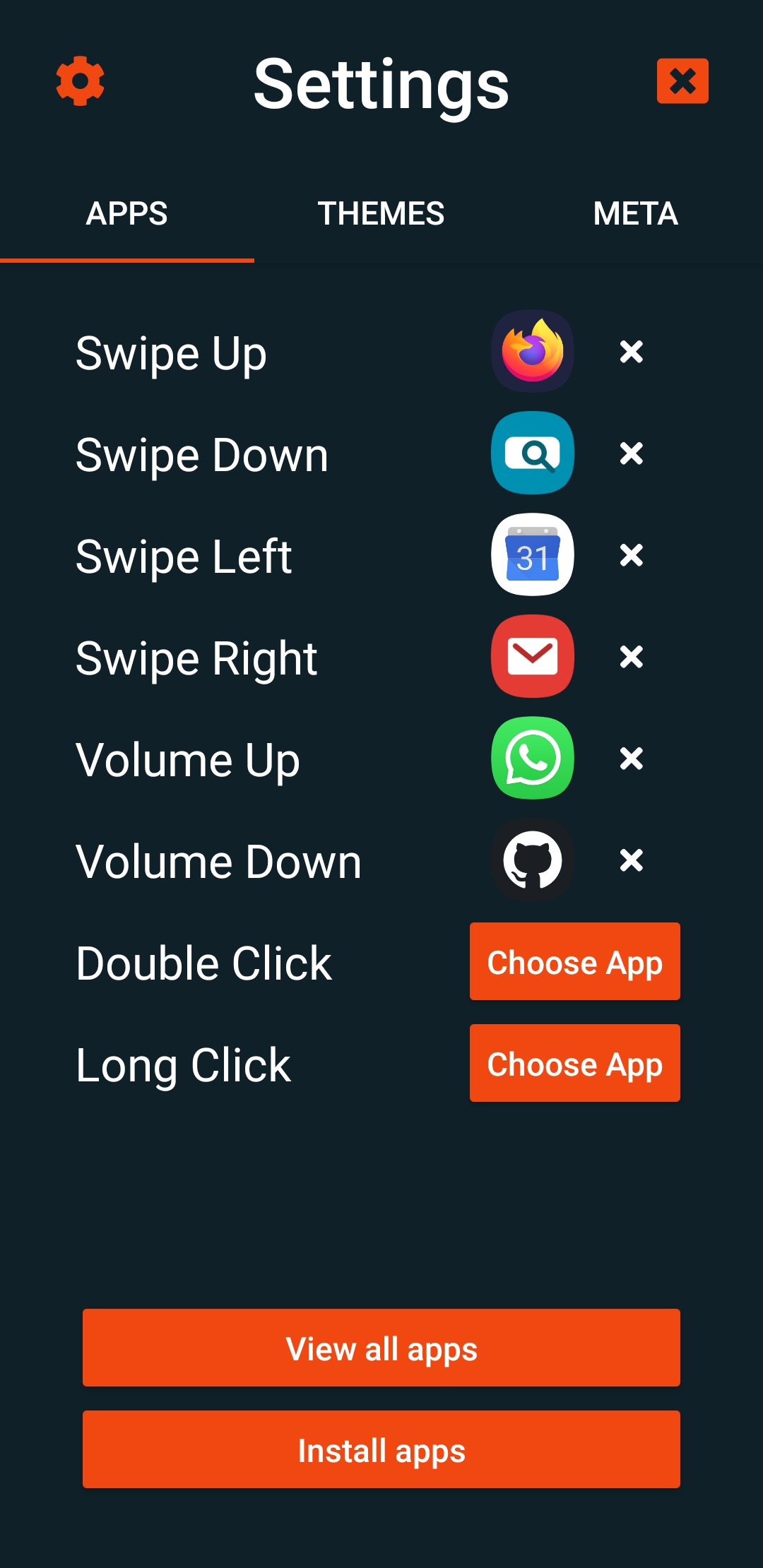Remove the Swipe Up app assignment

pyautogui.click(x=632, y=351)
